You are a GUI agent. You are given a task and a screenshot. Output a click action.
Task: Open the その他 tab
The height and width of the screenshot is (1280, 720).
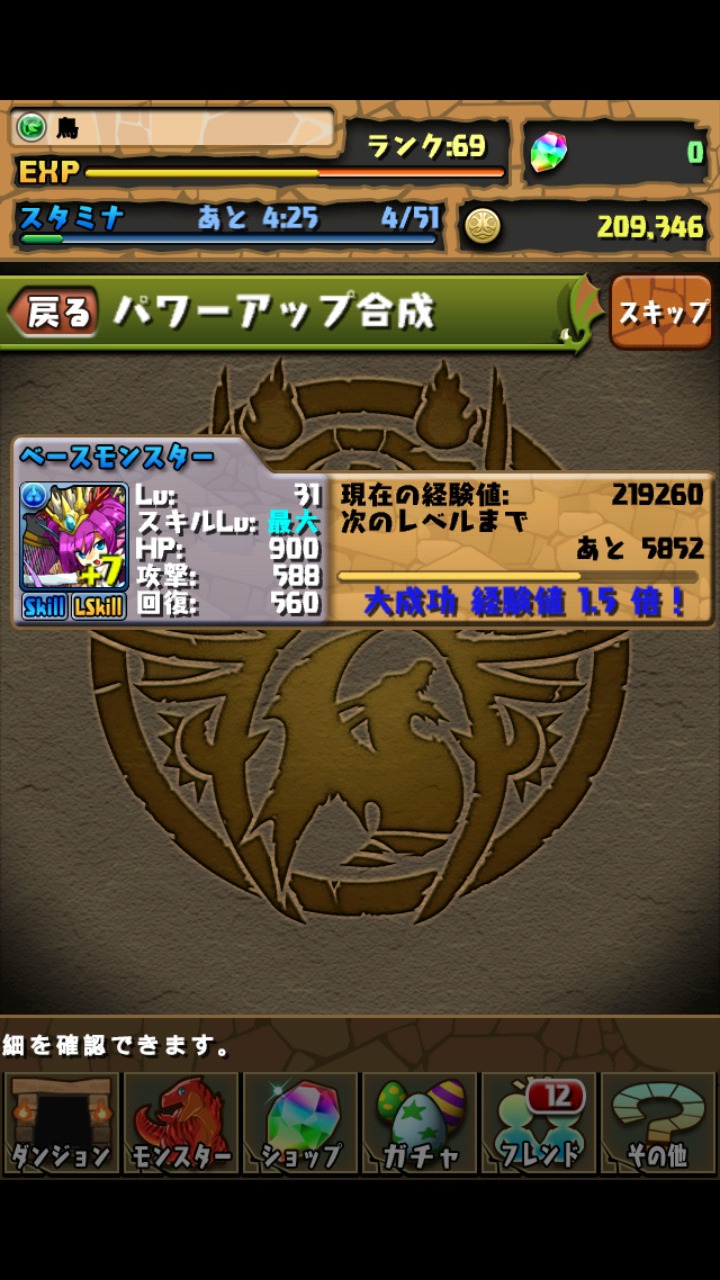(x=658, y=1124)
